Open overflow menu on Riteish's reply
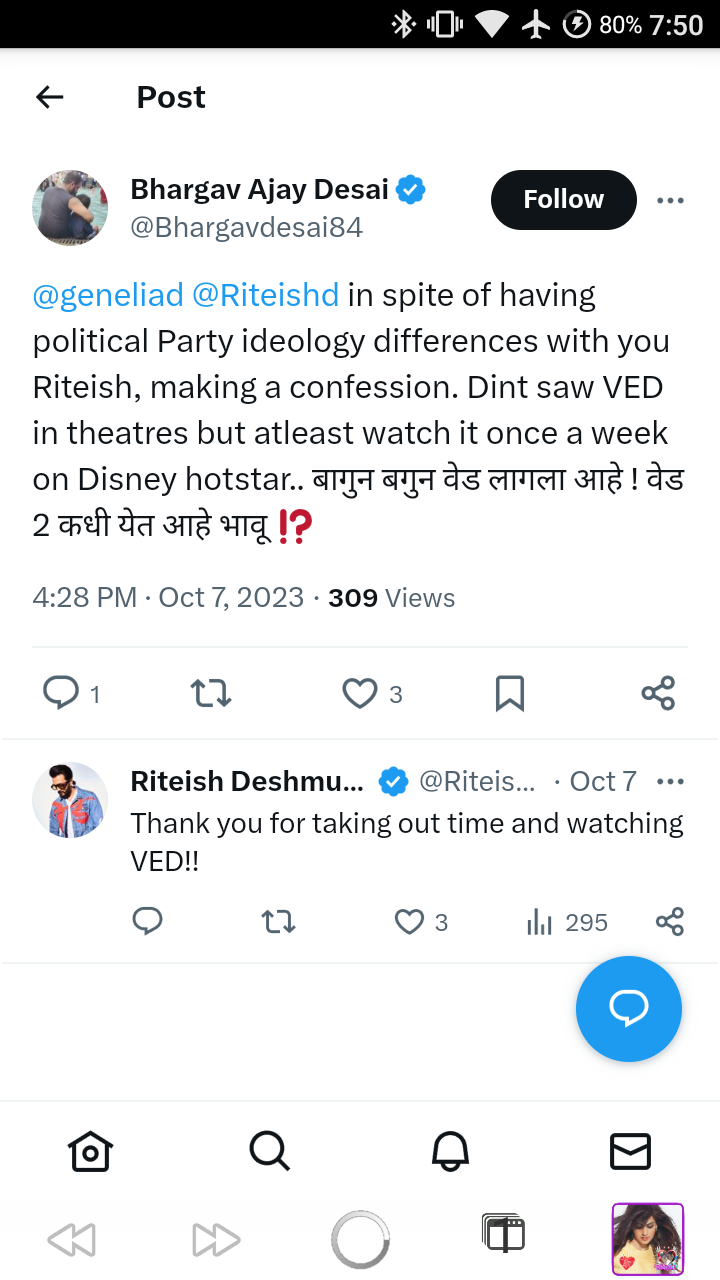720x1280 pixels. (x=670, y=781)
